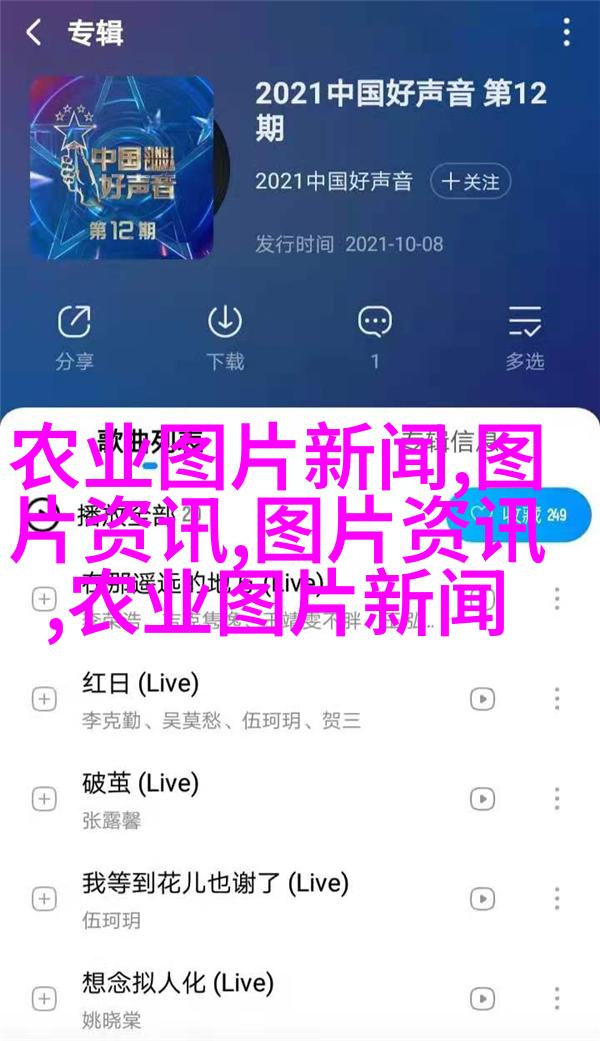Watch the MV for 破茧 (Live)
The width and height of the screenshot is (600, 1041).
tap(483, 799)
